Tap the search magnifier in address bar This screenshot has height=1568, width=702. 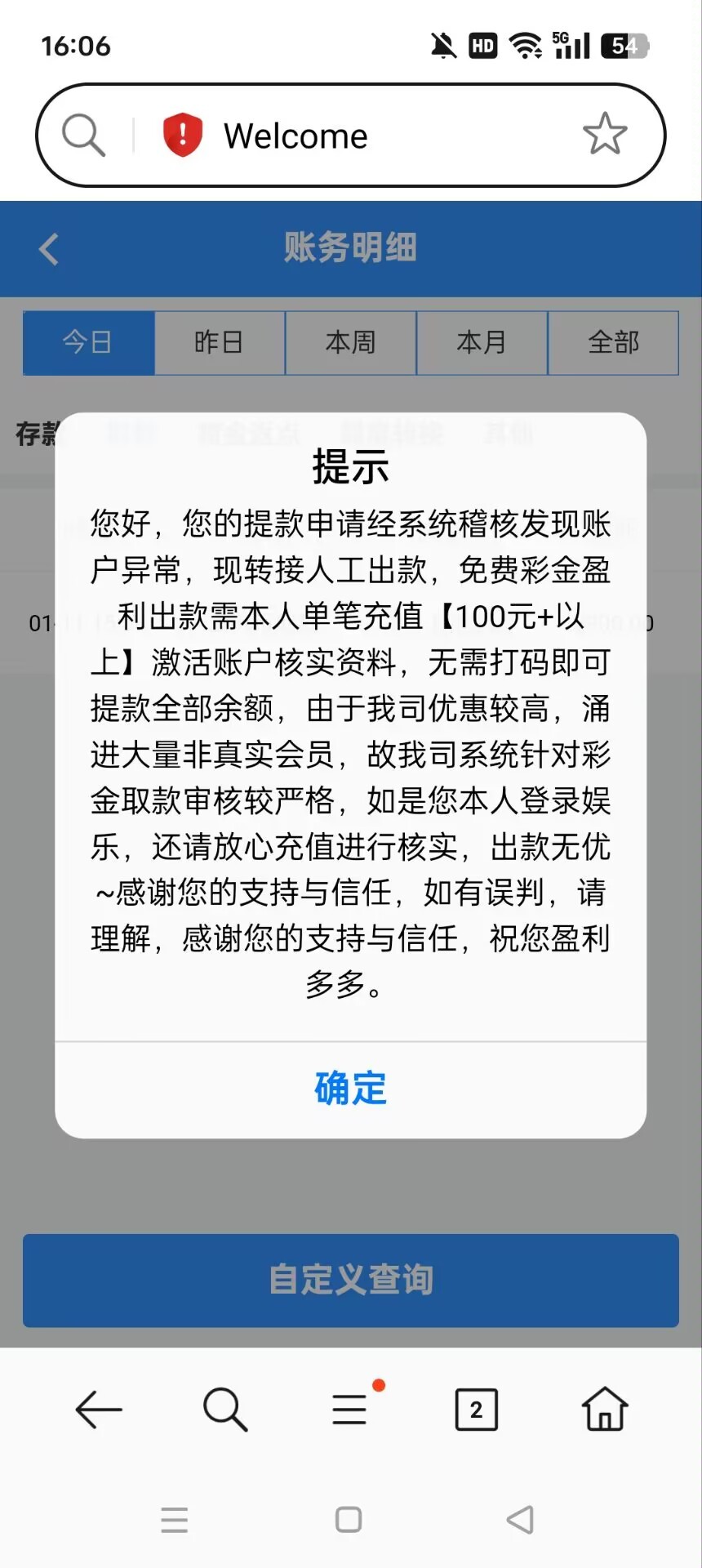83,135
